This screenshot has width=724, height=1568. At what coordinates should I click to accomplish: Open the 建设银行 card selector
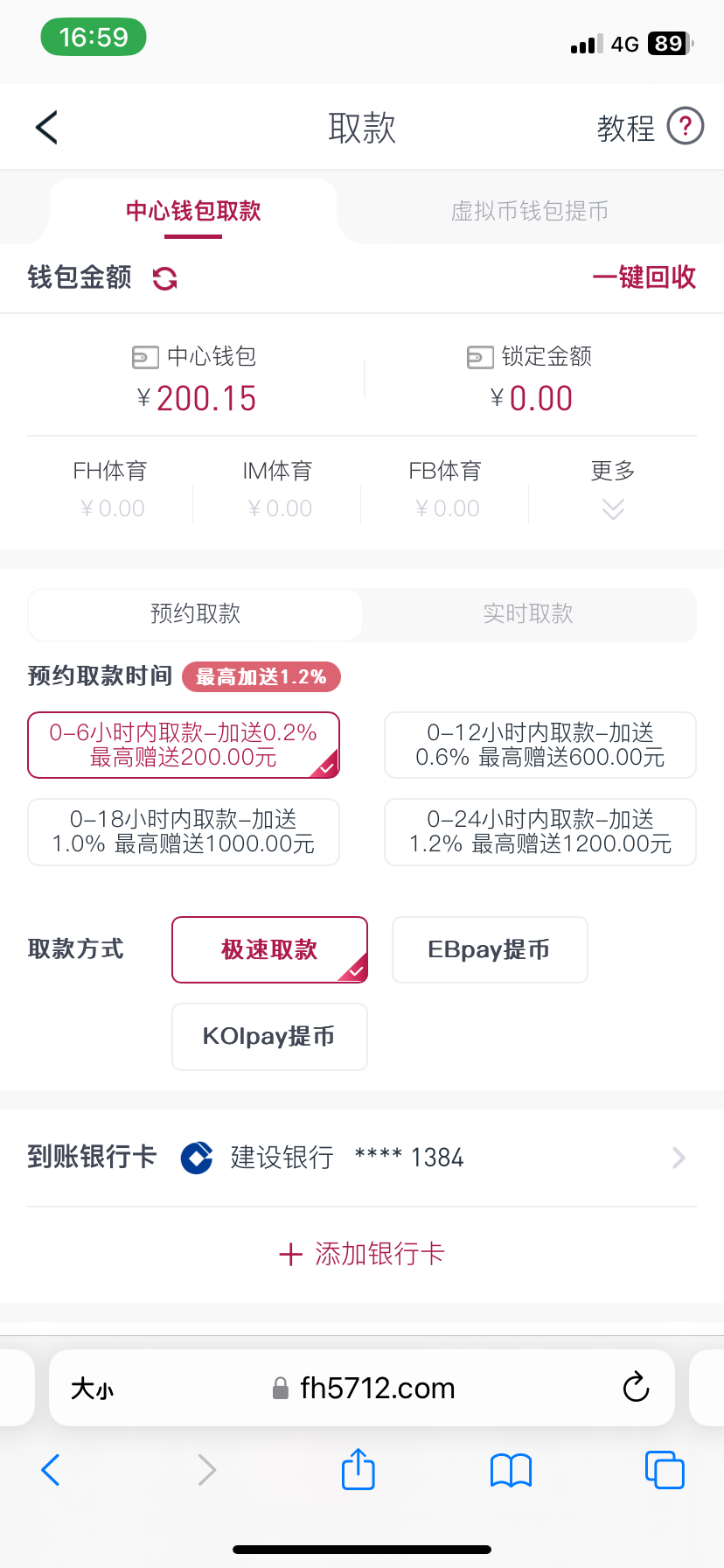click(437, 1158)
